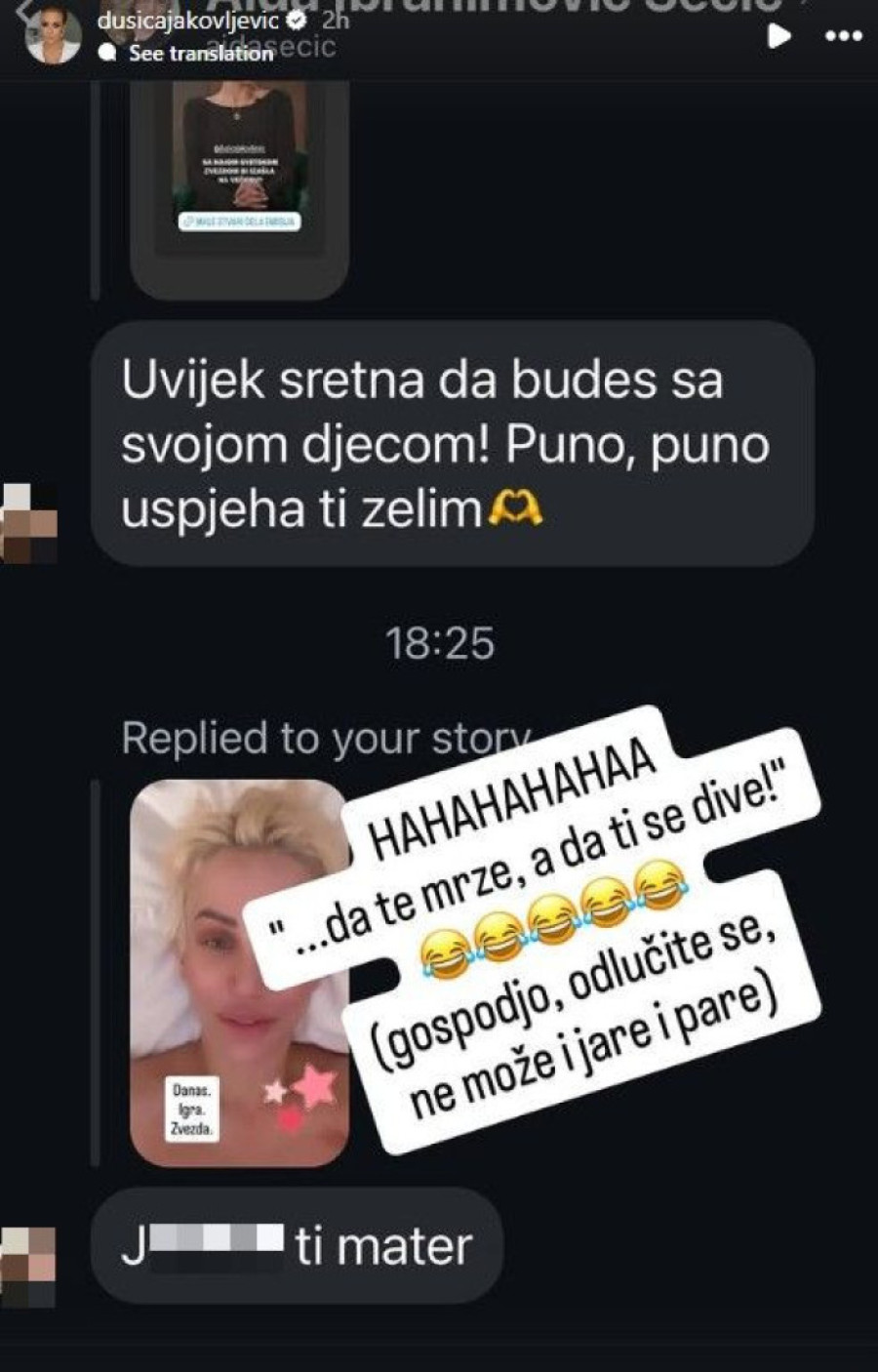Click the link sticker on the story thumbnail

(x=239, y=222)
